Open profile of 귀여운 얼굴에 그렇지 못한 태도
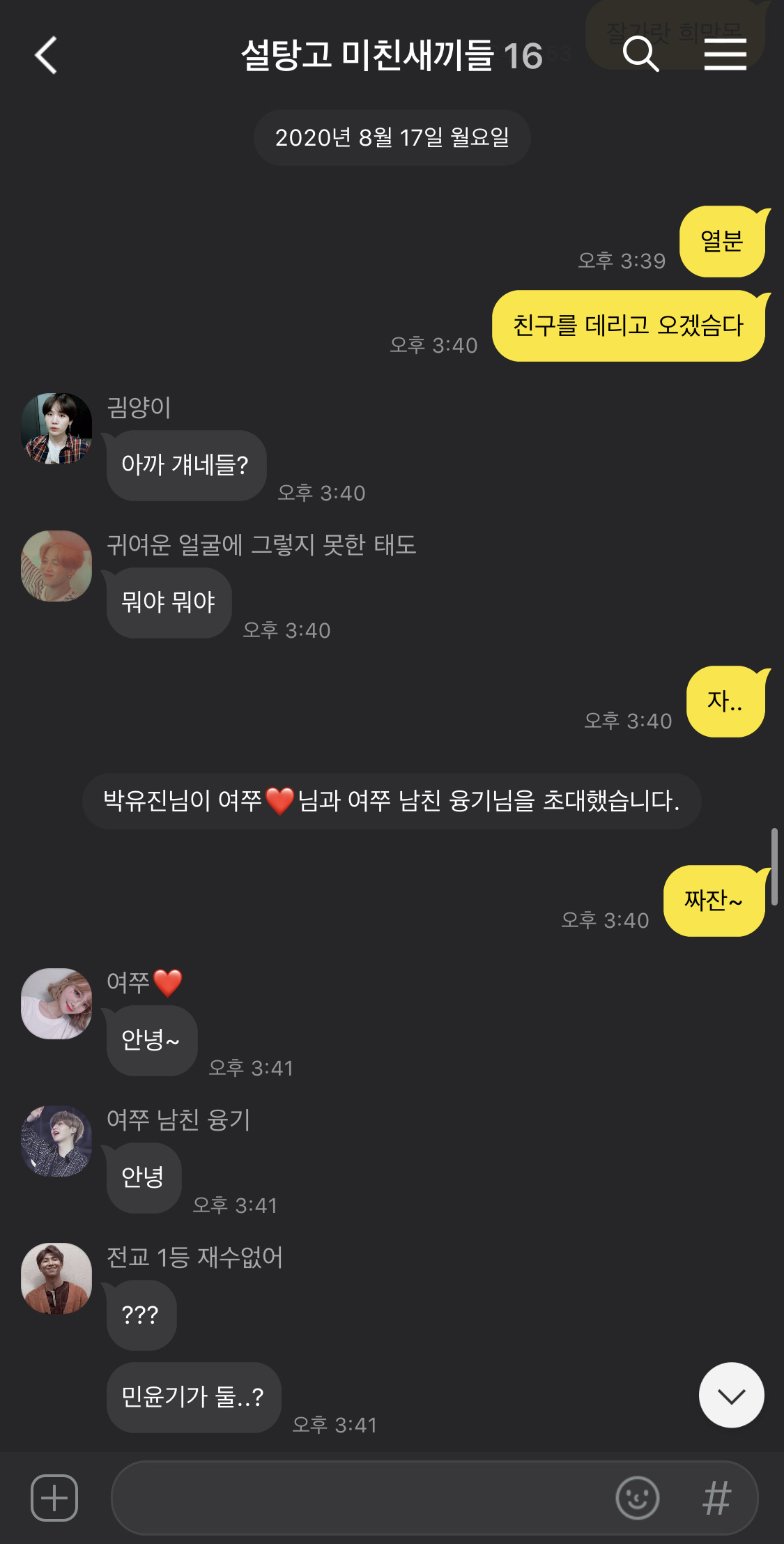784x1544 pixels. 57,566
